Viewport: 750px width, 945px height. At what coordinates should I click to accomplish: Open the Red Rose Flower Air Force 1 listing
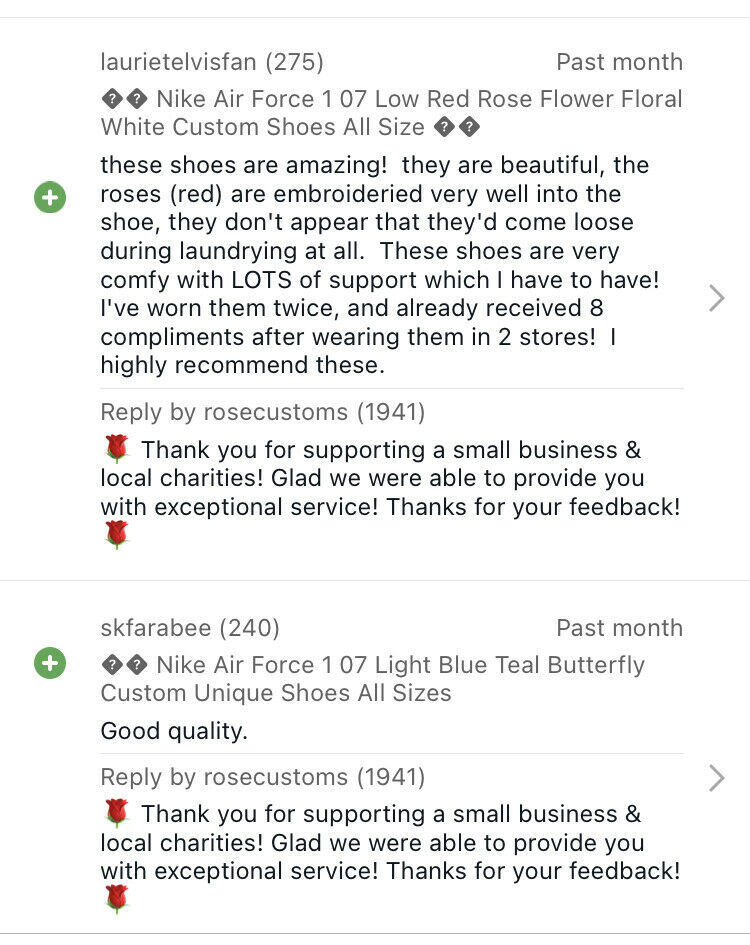[x=391, y=113]
